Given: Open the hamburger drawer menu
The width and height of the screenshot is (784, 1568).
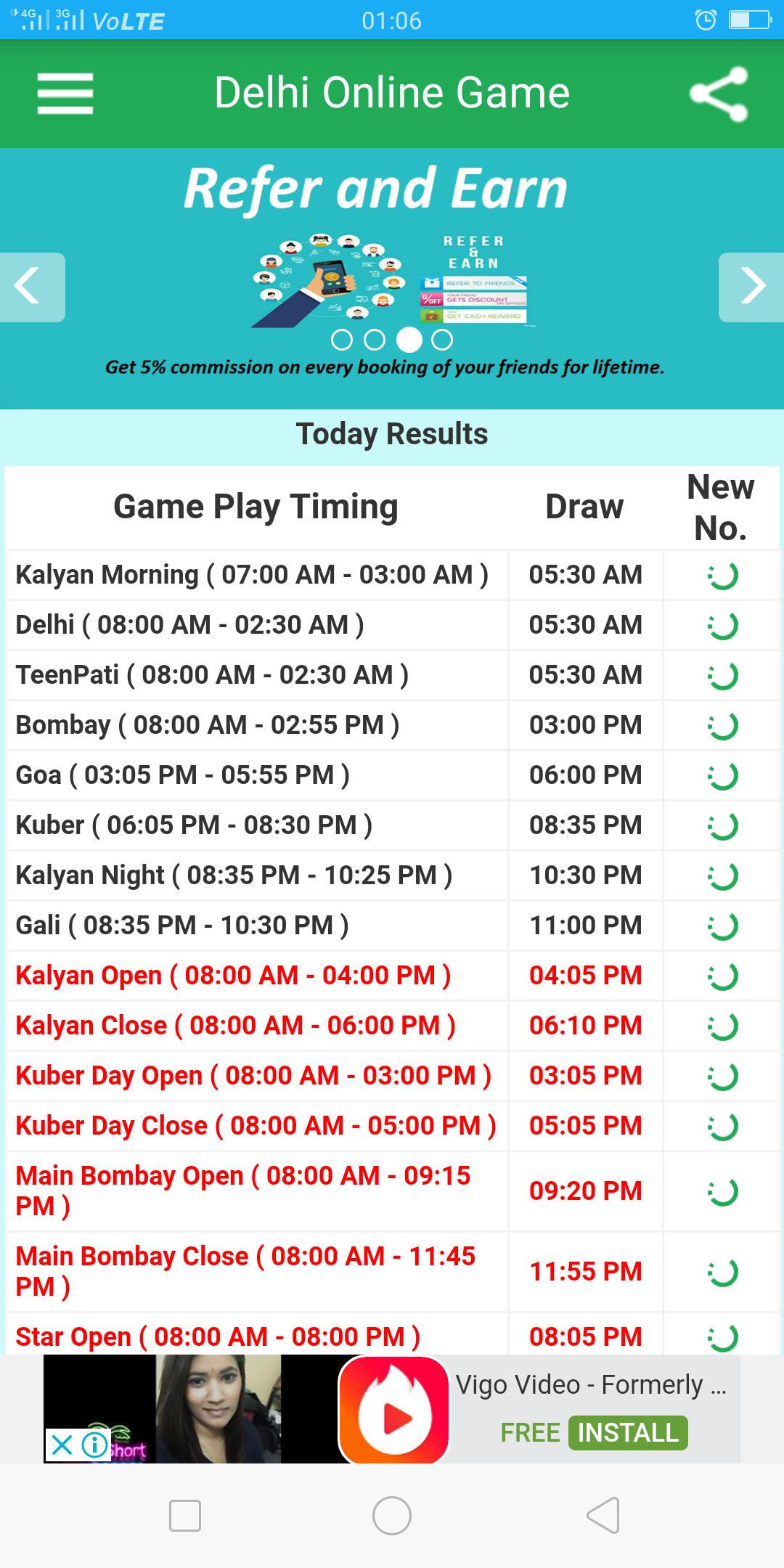Looking at the screenshot, I should click(65, 94).
